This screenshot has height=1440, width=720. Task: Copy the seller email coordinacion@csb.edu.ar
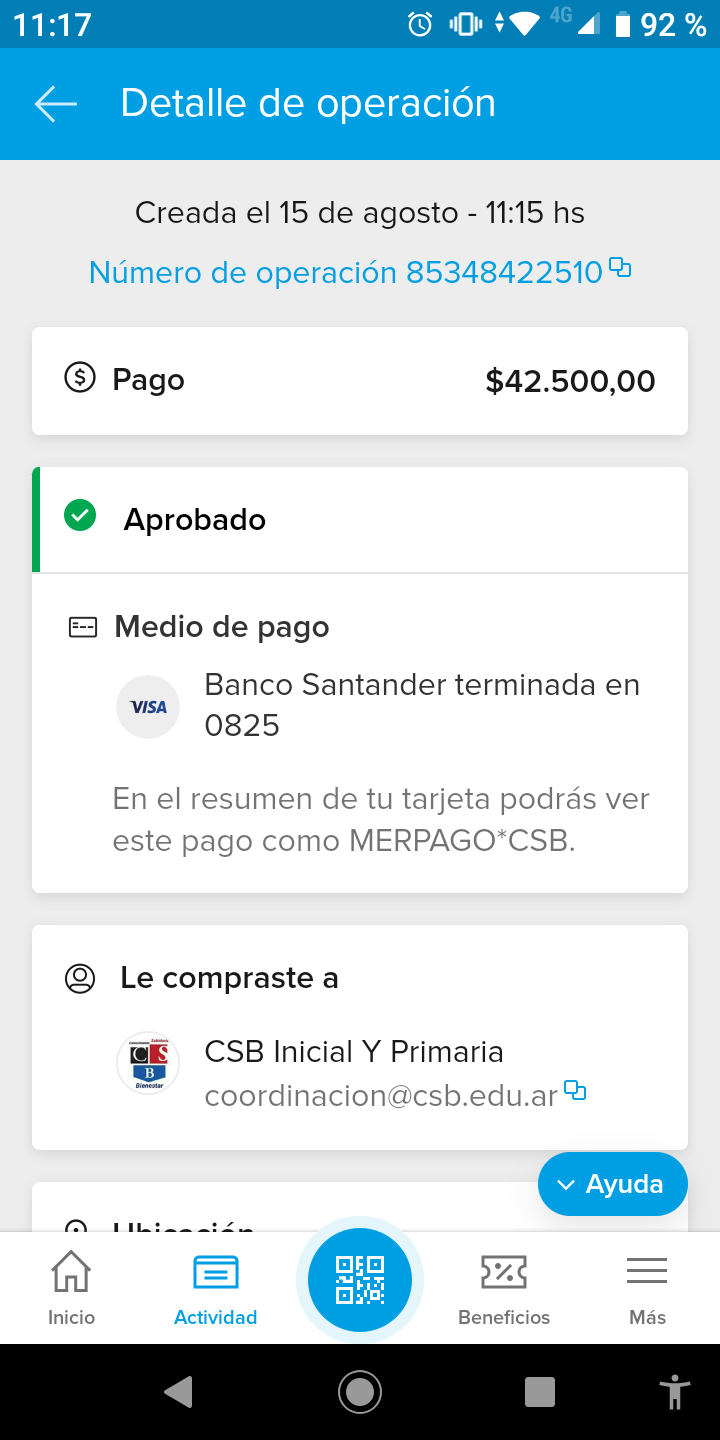(575, 1090)
